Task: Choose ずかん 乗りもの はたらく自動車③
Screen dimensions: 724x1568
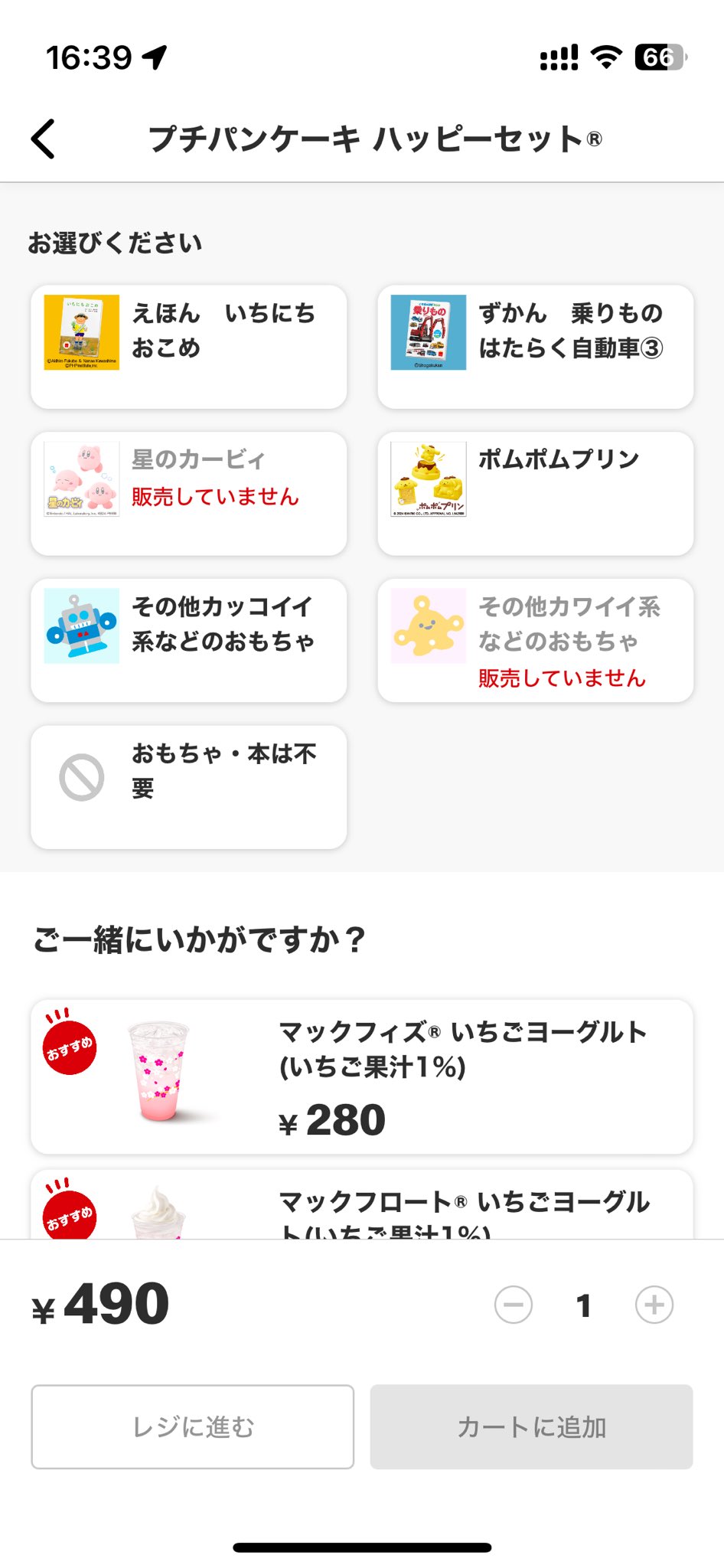Action: point(535,347)
